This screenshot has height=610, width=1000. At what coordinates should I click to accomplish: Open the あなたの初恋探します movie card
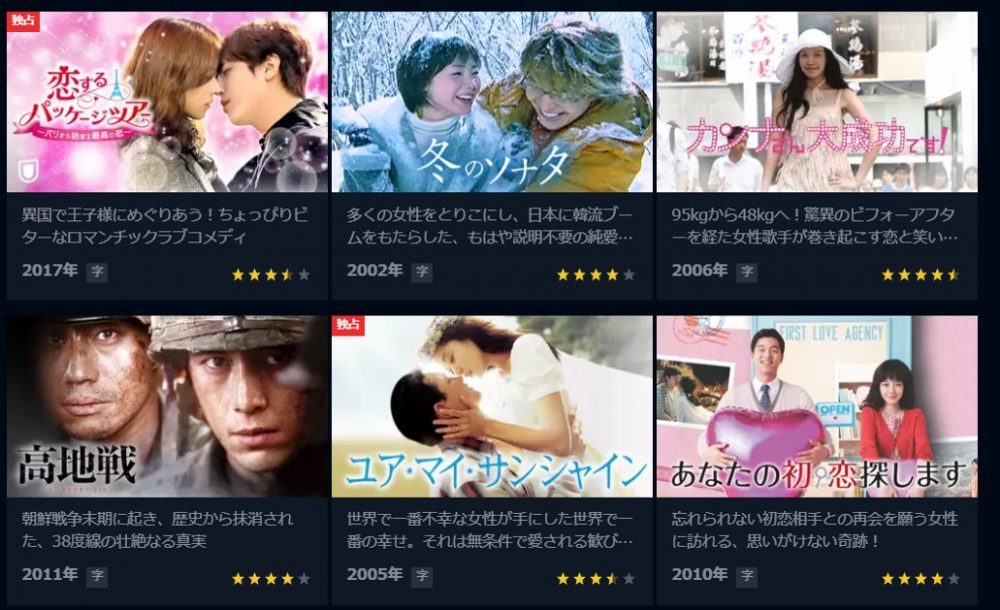point(816,407)
